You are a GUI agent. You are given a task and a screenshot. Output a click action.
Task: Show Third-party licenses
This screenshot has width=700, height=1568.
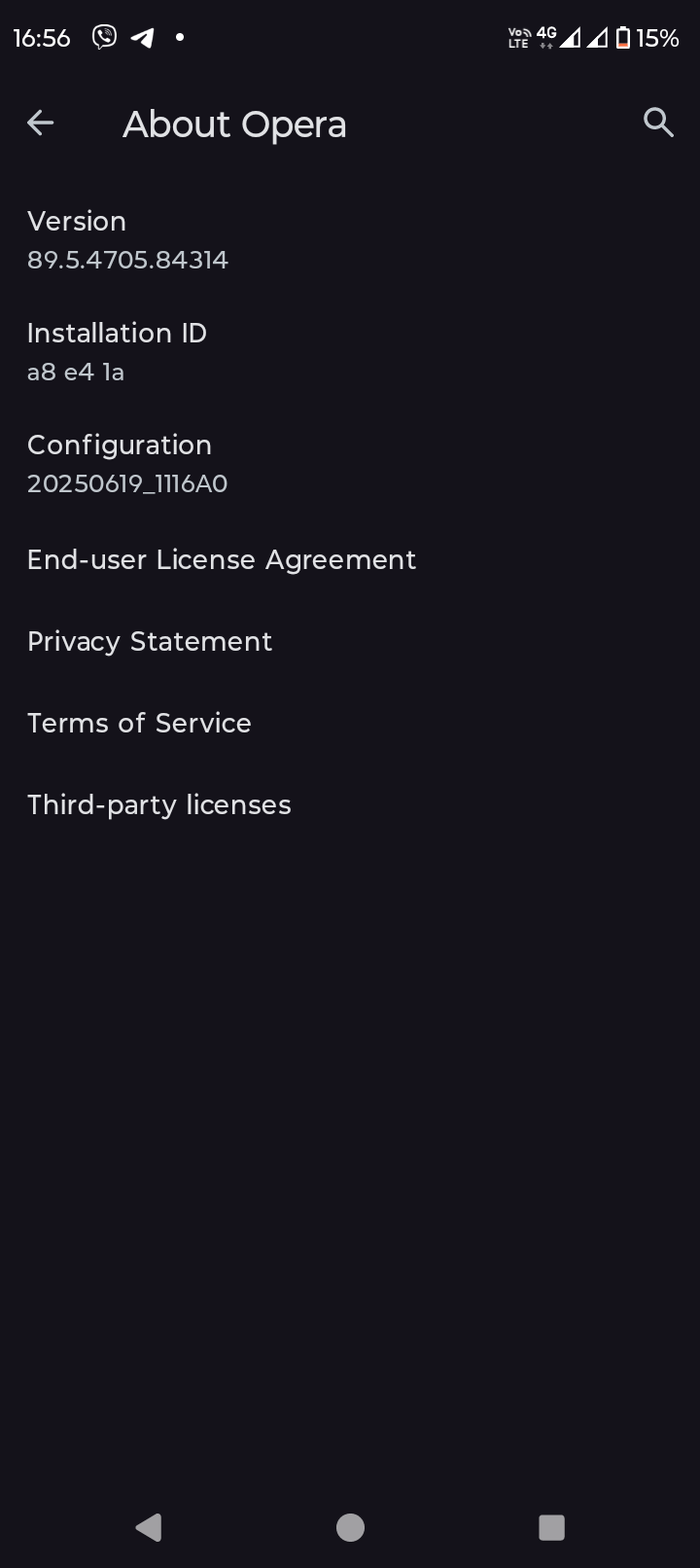click(x=350, y=805)
